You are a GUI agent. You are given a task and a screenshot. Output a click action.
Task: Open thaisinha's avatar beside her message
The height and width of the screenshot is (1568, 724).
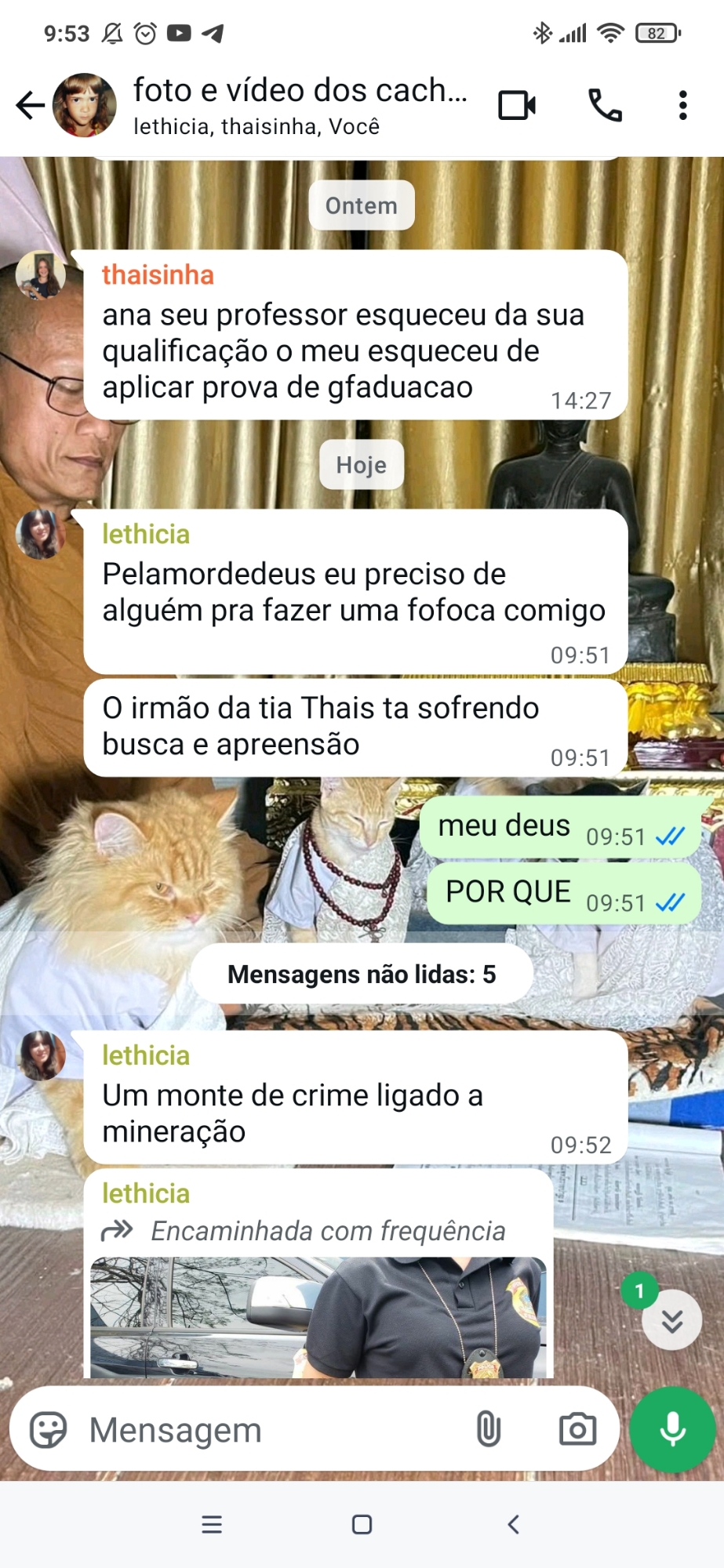(41, 275)
